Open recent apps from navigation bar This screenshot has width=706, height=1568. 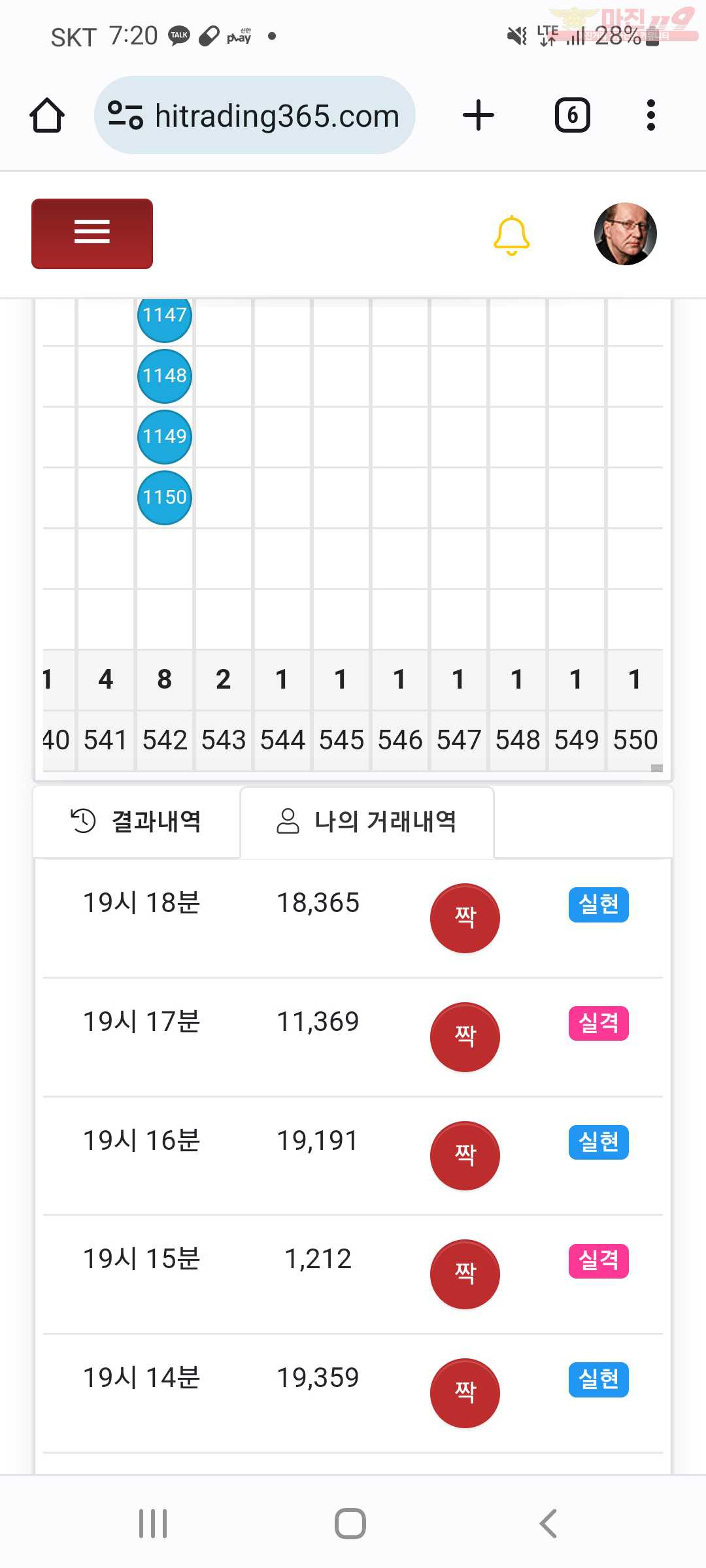coord(153,1524)
